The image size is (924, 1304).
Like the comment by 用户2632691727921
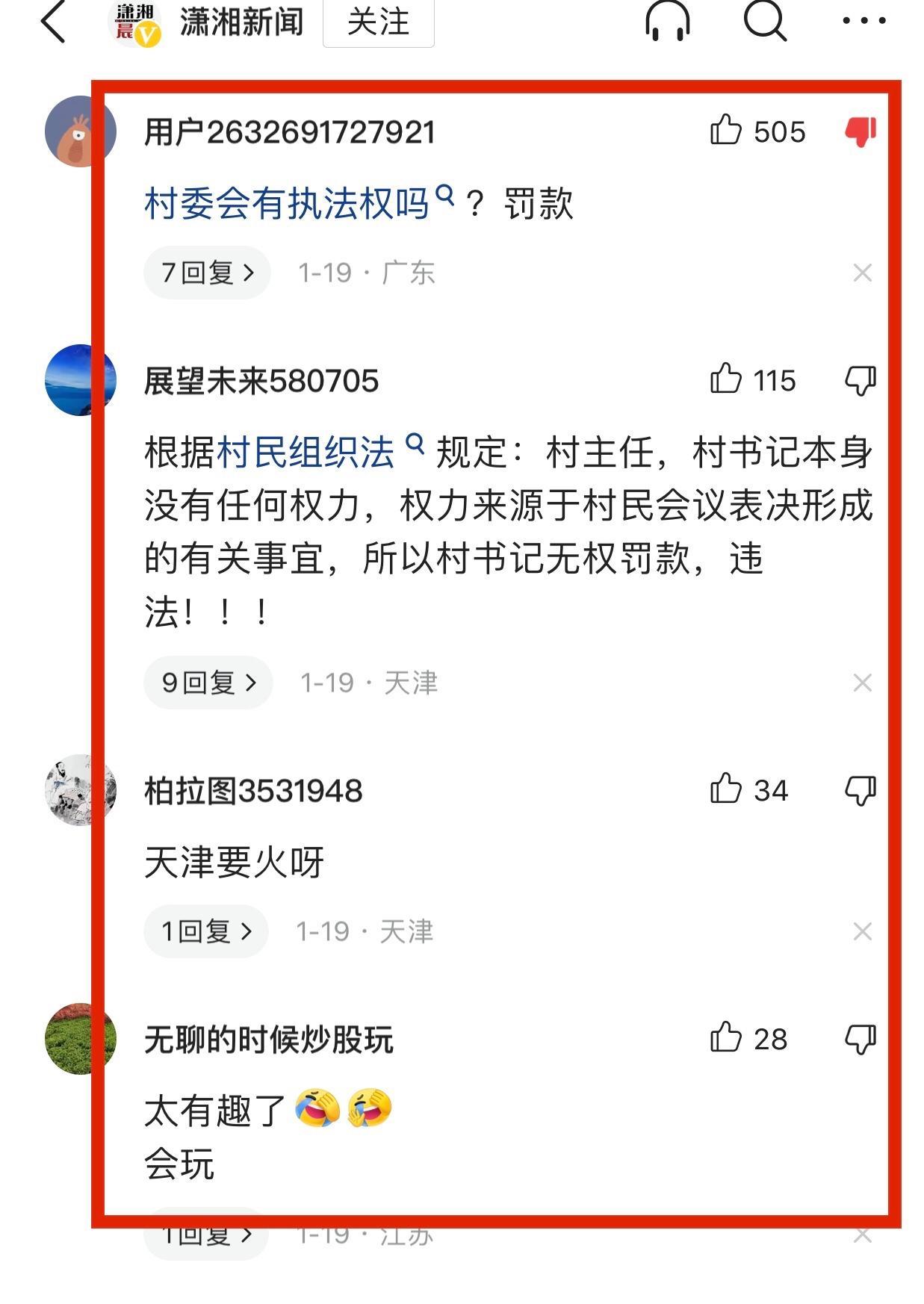pos(725,131)
